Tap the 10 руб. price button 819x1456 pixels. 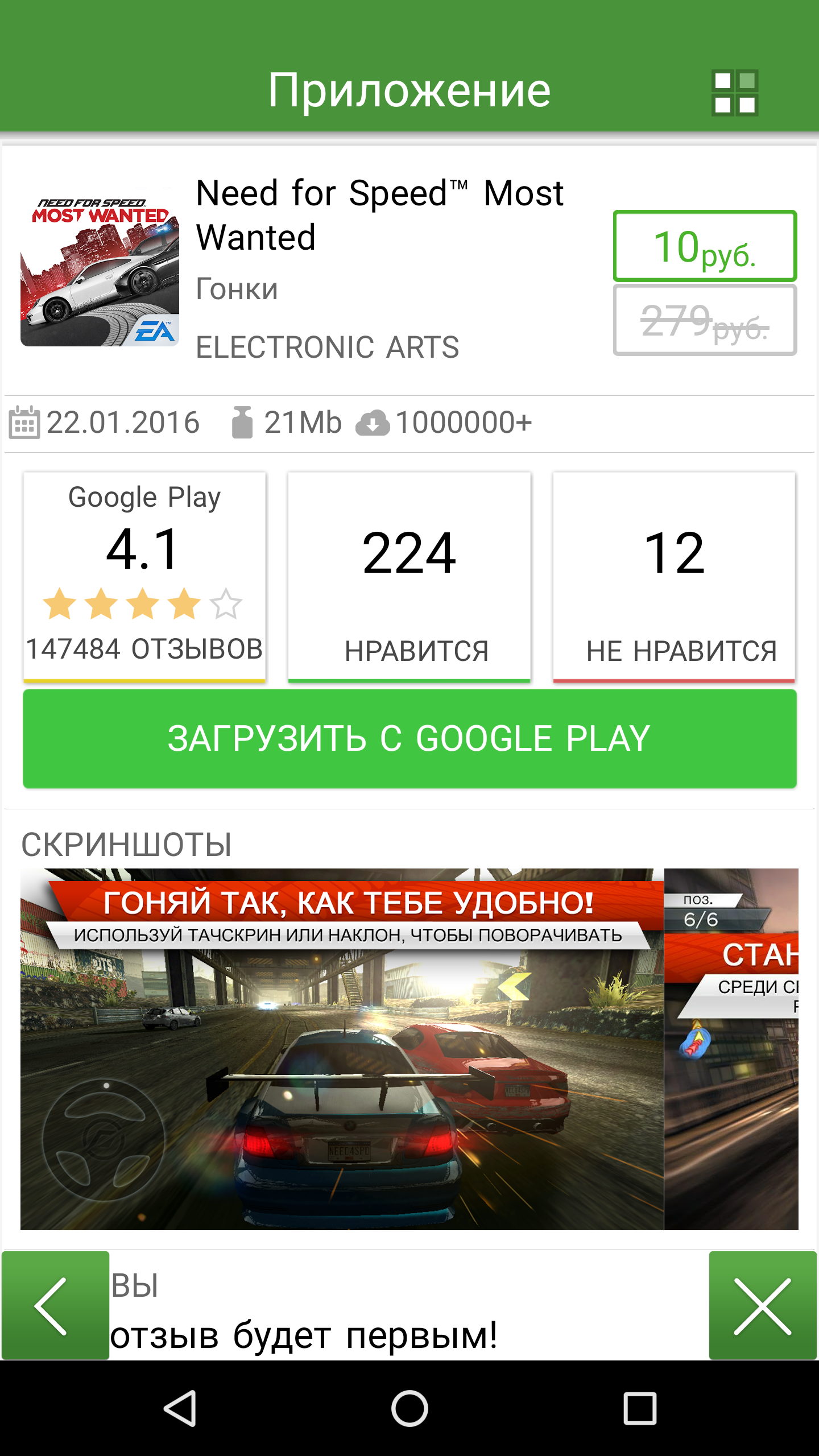click(705, 246)
